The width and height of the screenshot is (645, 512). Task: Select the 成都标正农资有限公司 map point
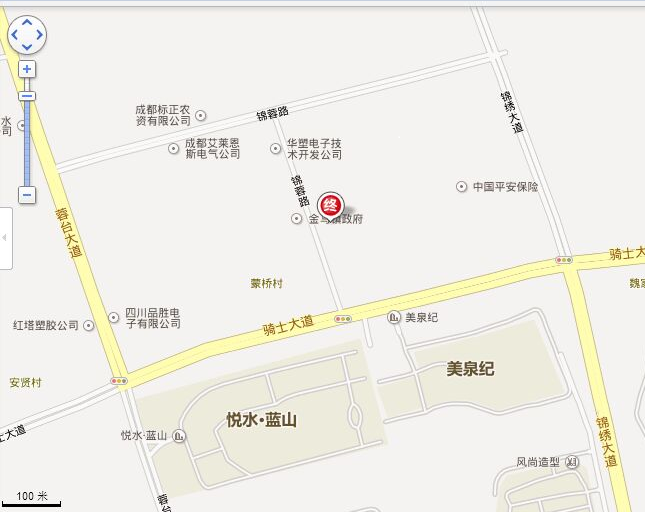point(200,116)
